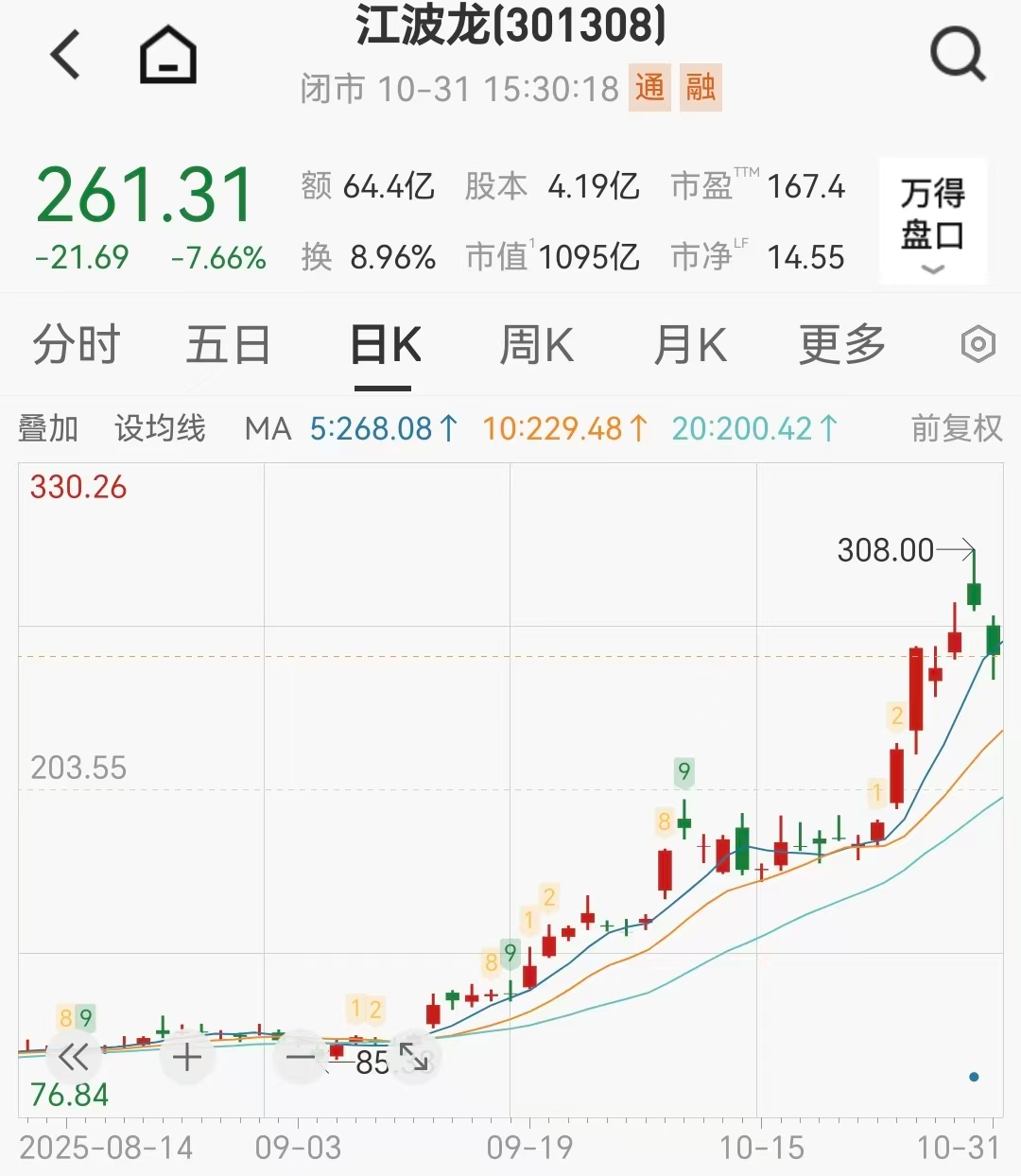Zoom in the chart with the plus icon
The width and height of the screenshot is (1021, 1176).
tap(185, 1056)
